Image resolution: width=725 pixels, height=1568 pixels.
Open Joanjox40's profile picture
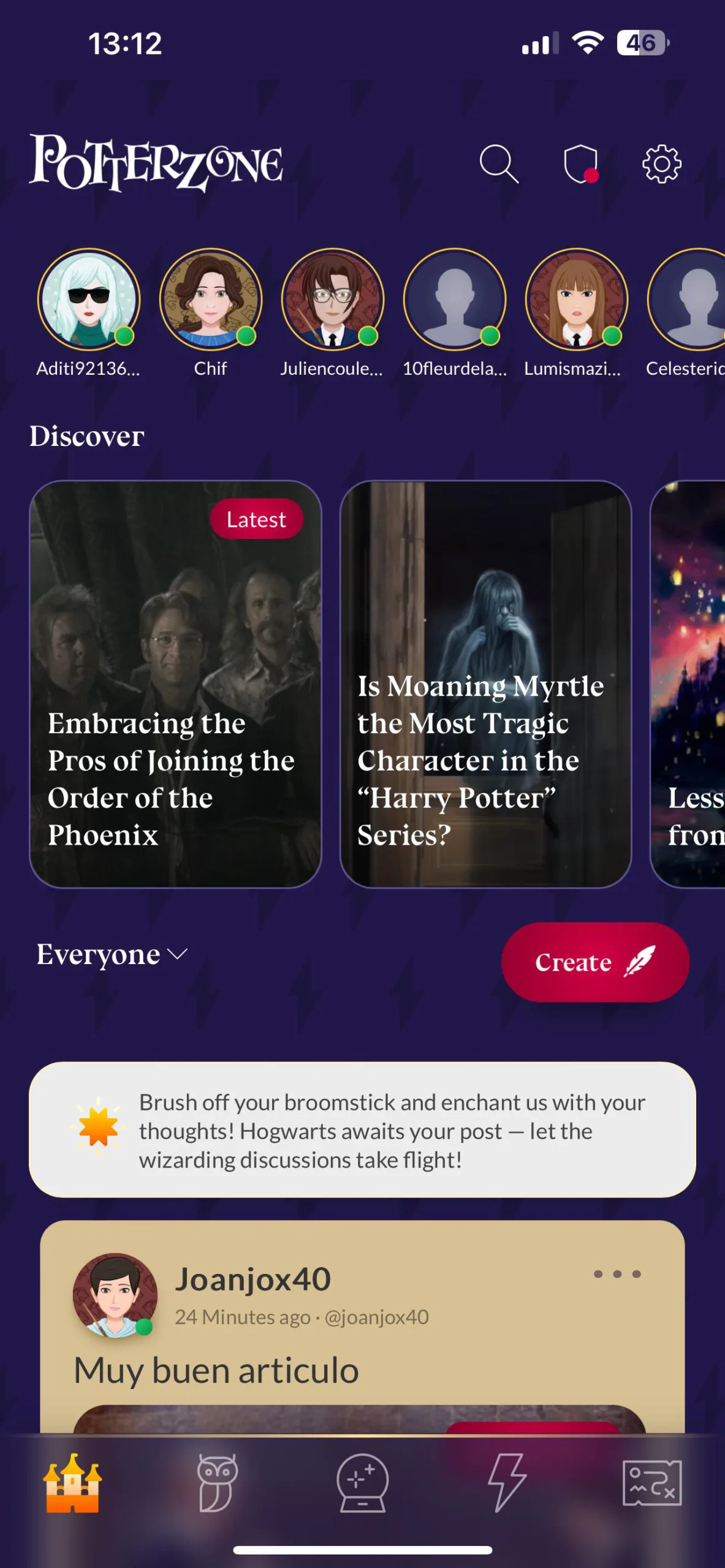point(115,1295)
